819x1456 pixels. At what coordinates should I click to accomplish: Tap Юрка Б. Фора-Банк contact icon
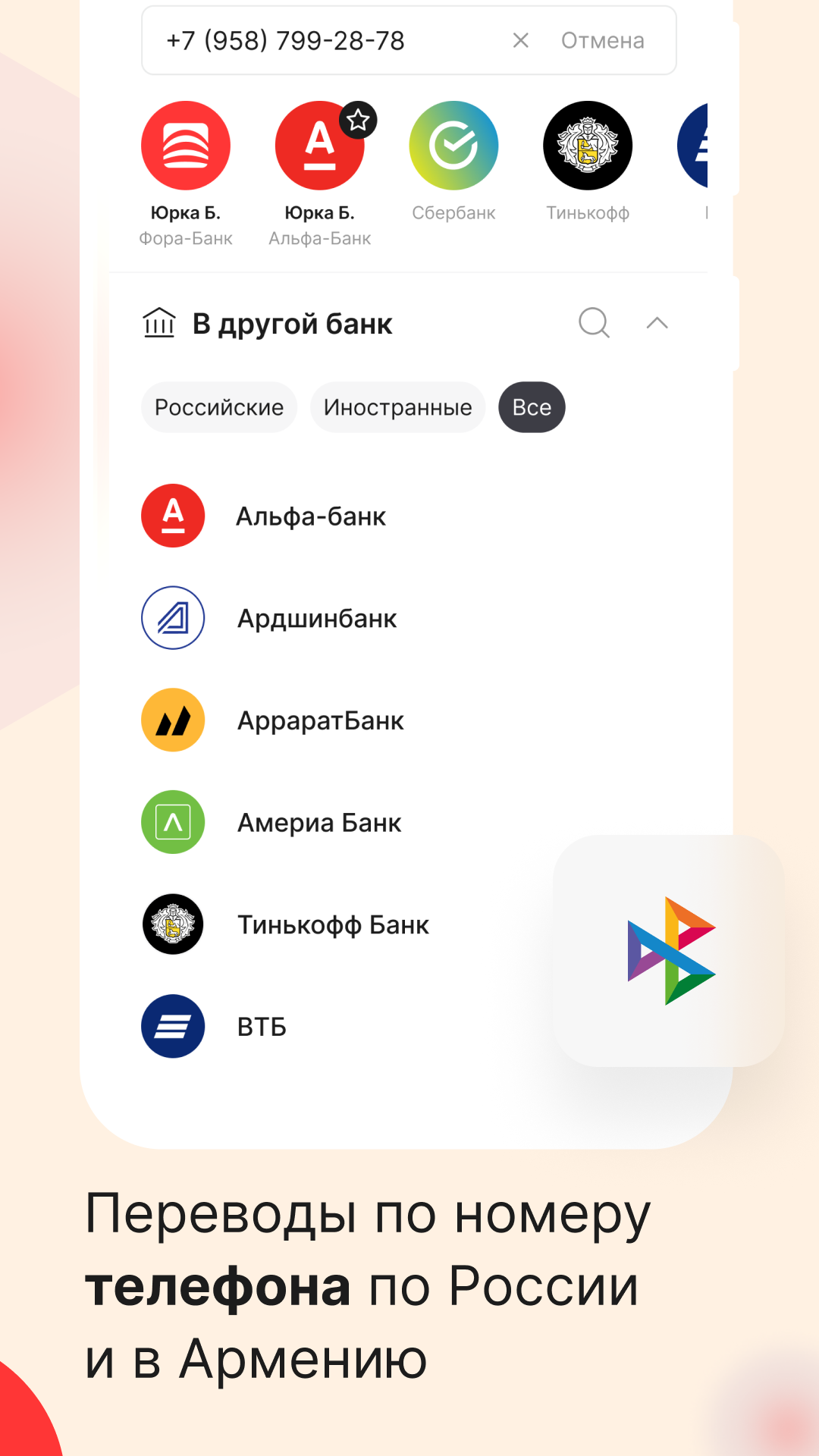(x=186, y=146)
